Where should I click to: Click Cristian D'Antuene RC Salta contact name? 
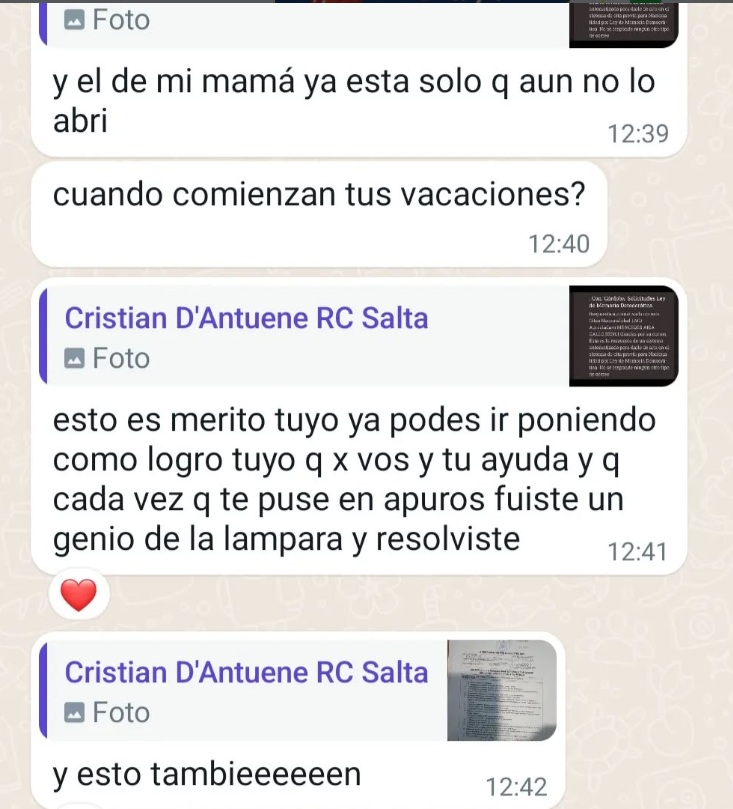[247, 318]
